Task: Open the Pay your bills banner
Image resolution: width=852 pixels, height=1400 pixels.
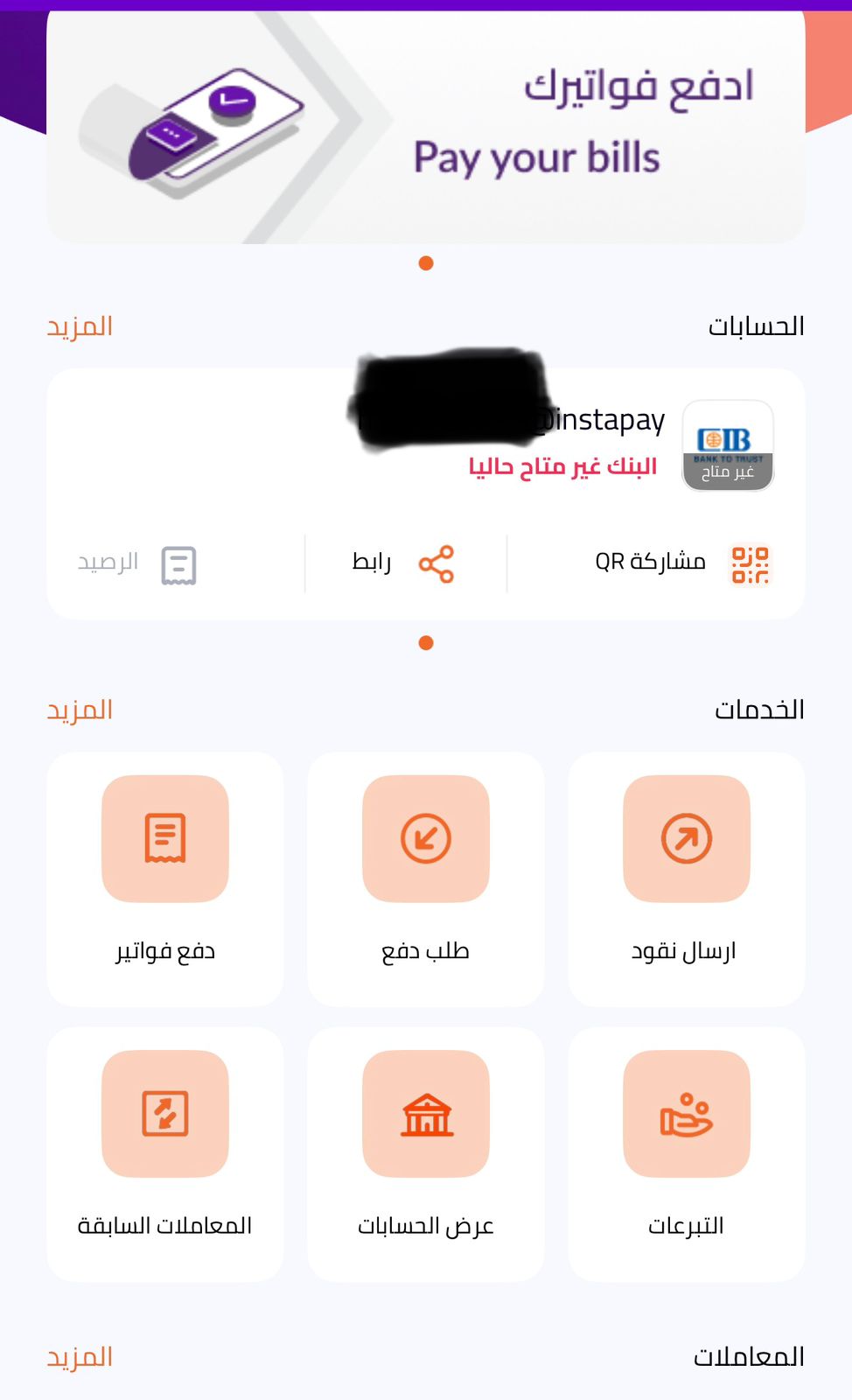Action: point(426,127)
